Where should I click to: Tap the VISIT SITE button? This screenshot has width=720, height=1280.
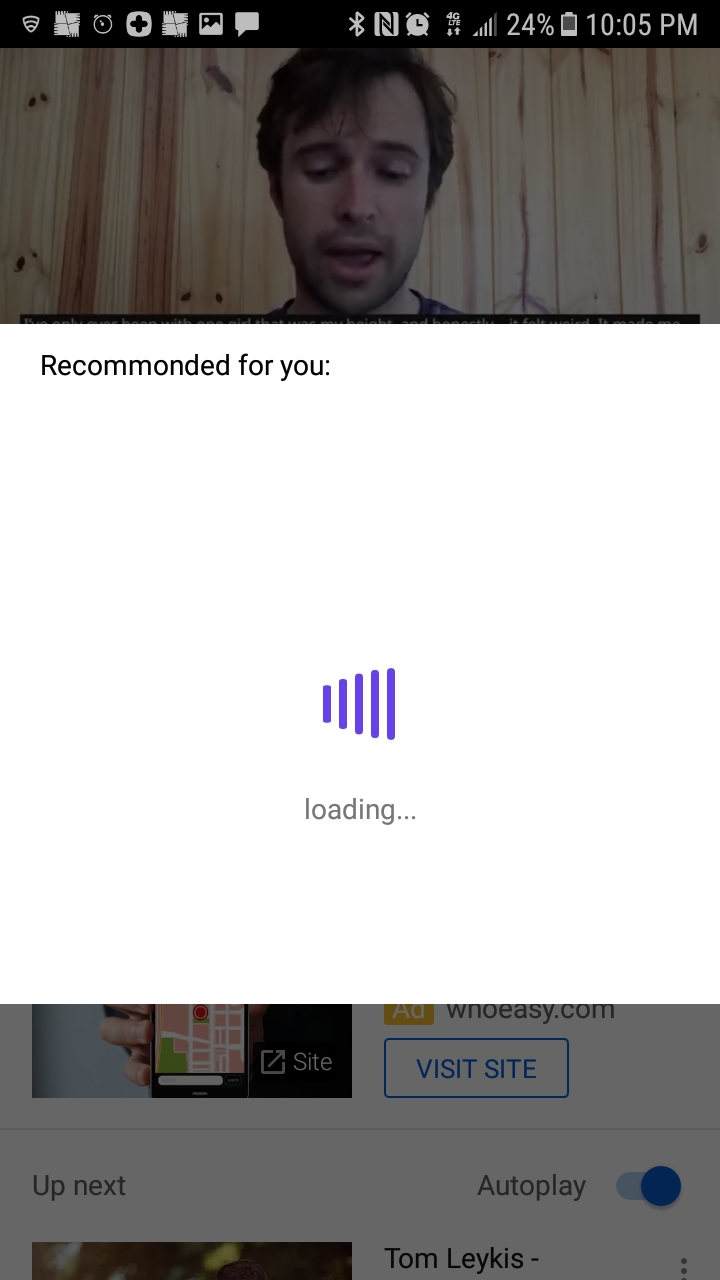coord(476,1068)
